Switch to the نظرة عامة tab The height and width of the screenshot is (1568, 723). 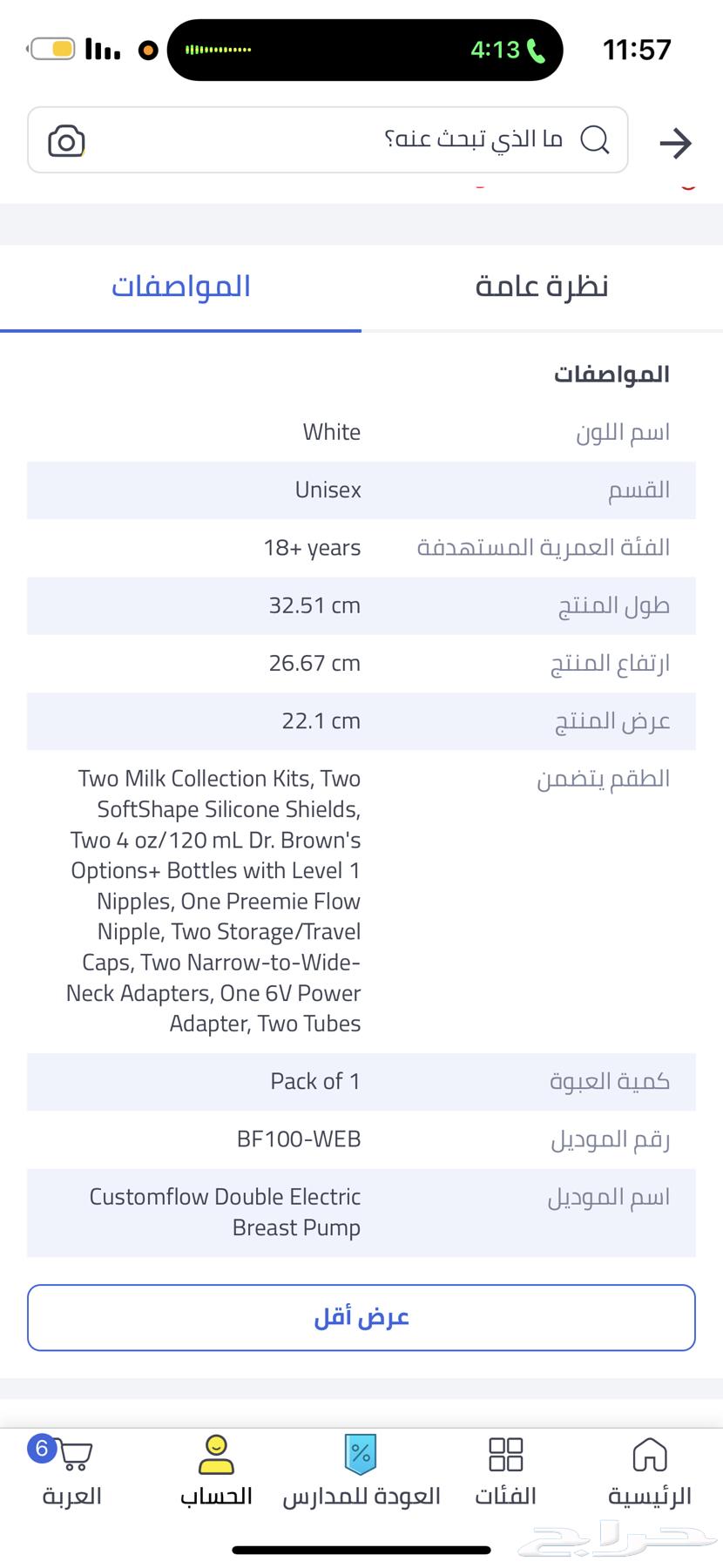(x=541, y=287)
